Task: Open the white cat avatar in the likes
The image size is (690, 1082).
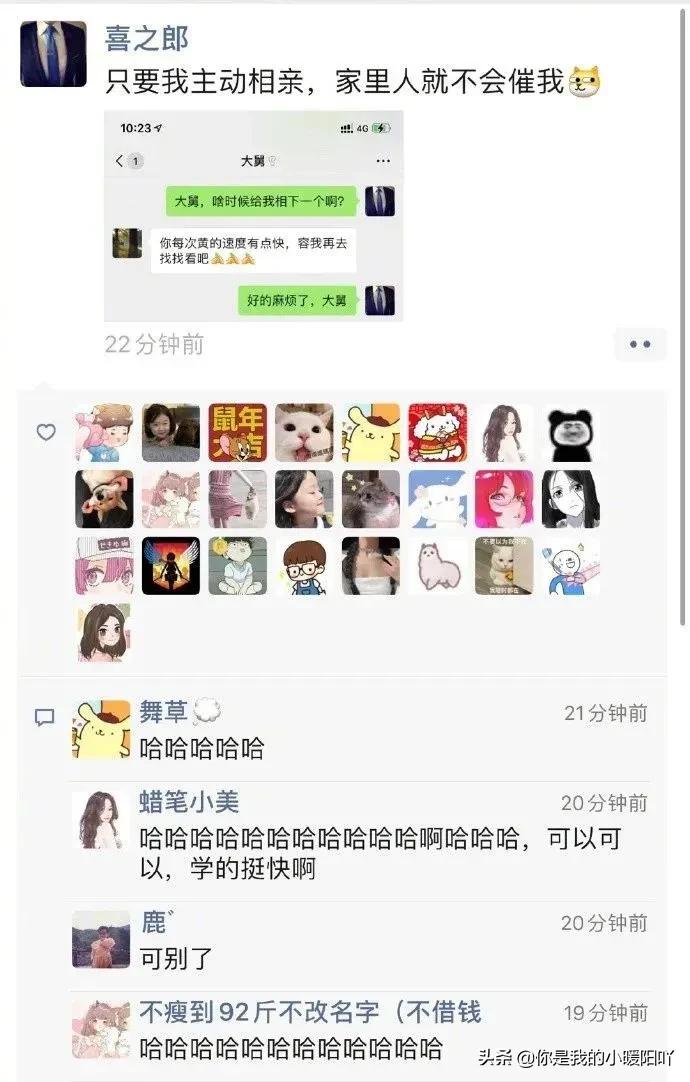Action: [x=304, y=433]
